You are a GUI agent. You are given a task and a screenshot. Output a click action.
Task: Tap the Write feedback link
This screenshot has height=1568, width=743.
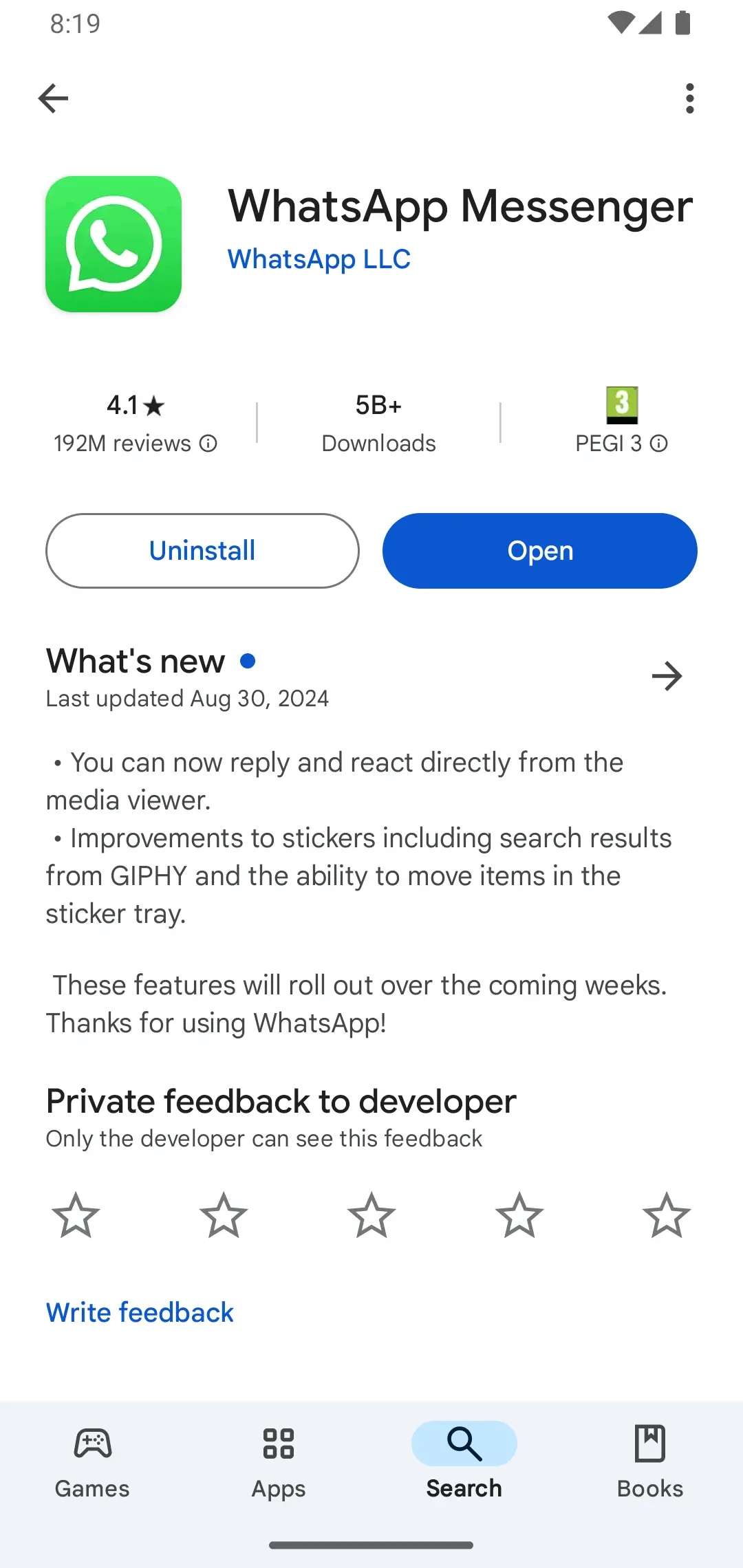[x=140, y=1312]
